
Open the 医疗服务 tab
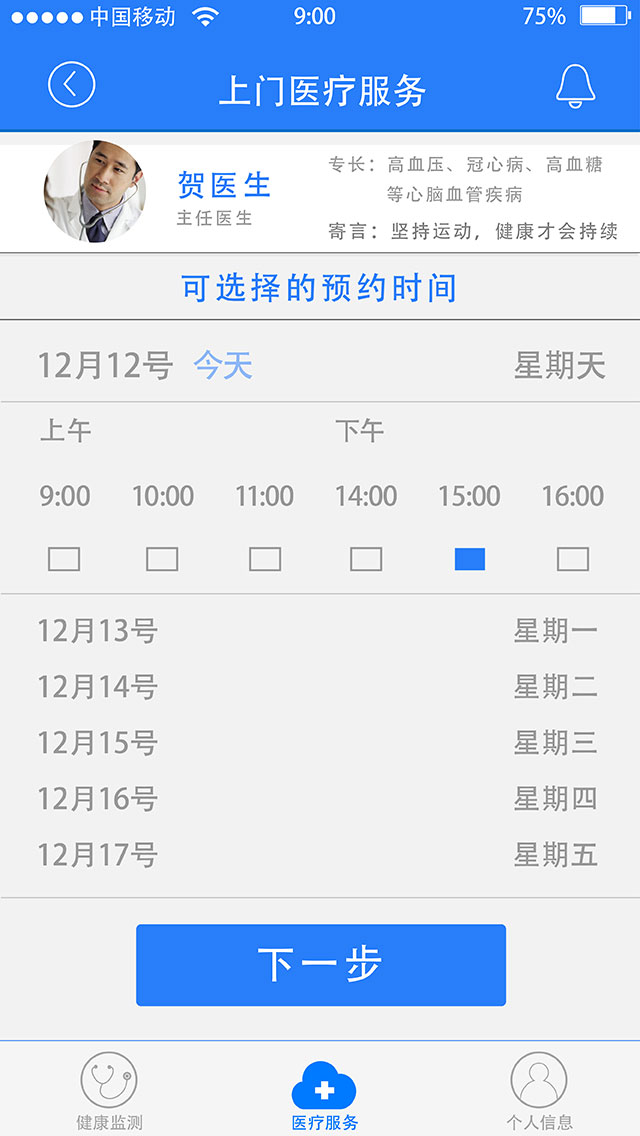tap(324, 1095)
